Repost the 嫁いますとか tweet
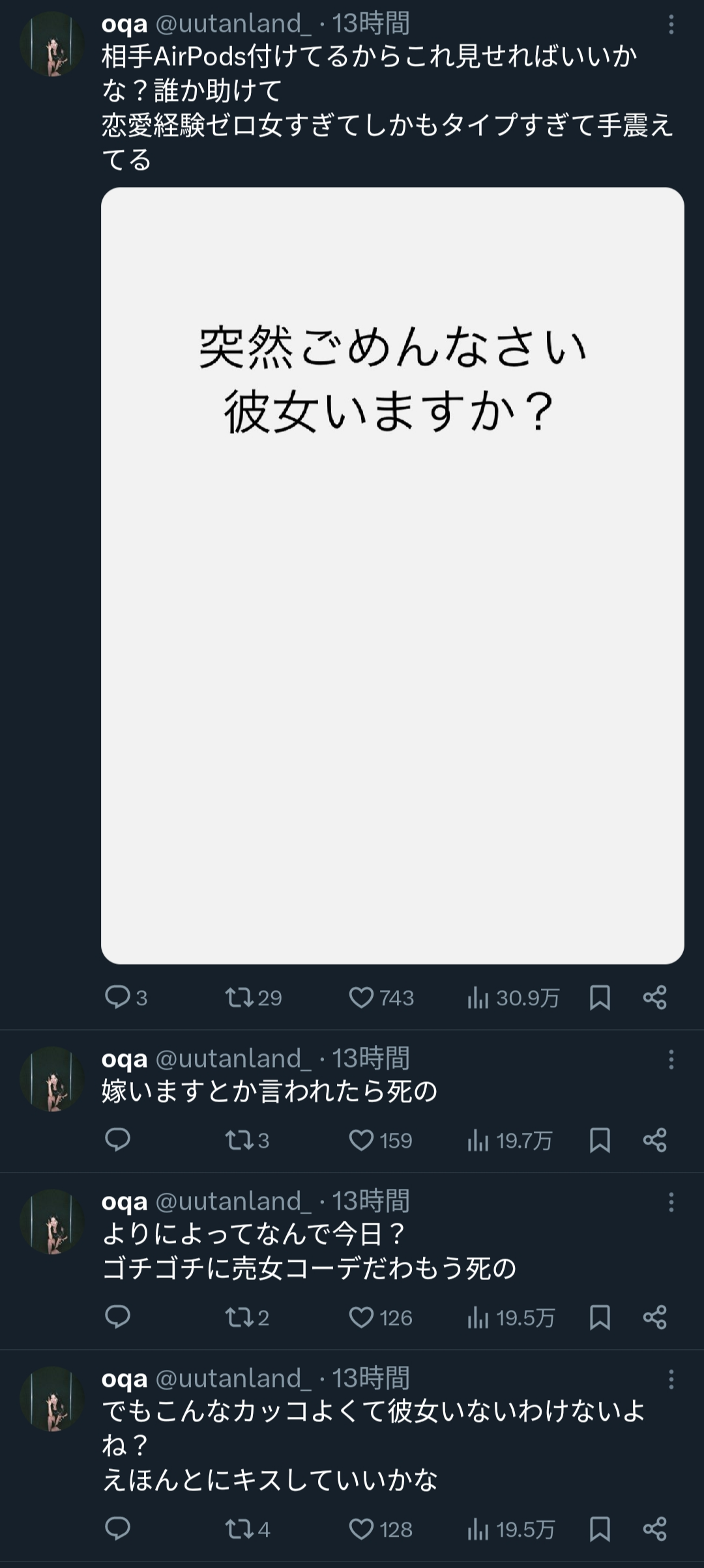The width and height of the screenshot is (704, 1568). point(239,1140)
